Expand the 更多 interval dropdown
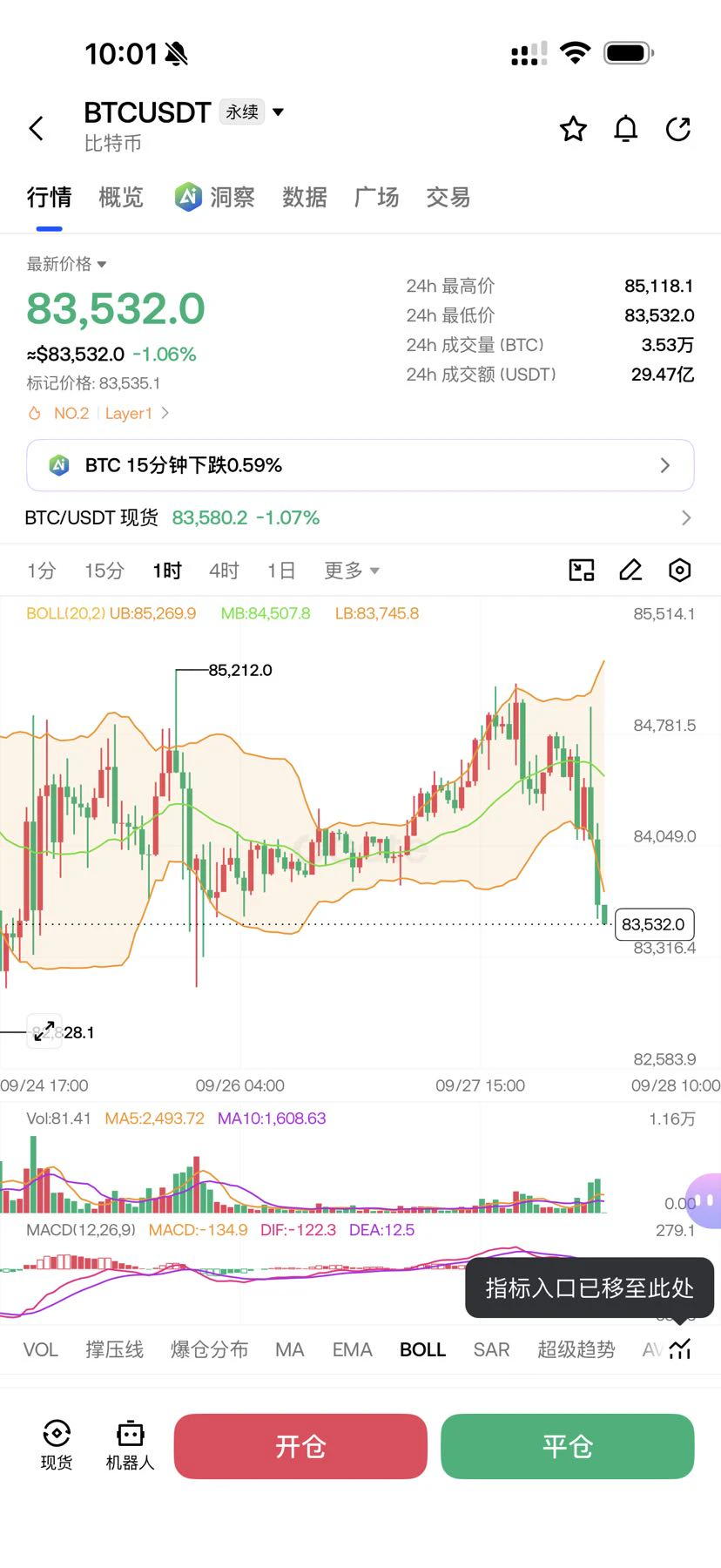Viewport: 721px width, 1568px height. coord(352,571)
